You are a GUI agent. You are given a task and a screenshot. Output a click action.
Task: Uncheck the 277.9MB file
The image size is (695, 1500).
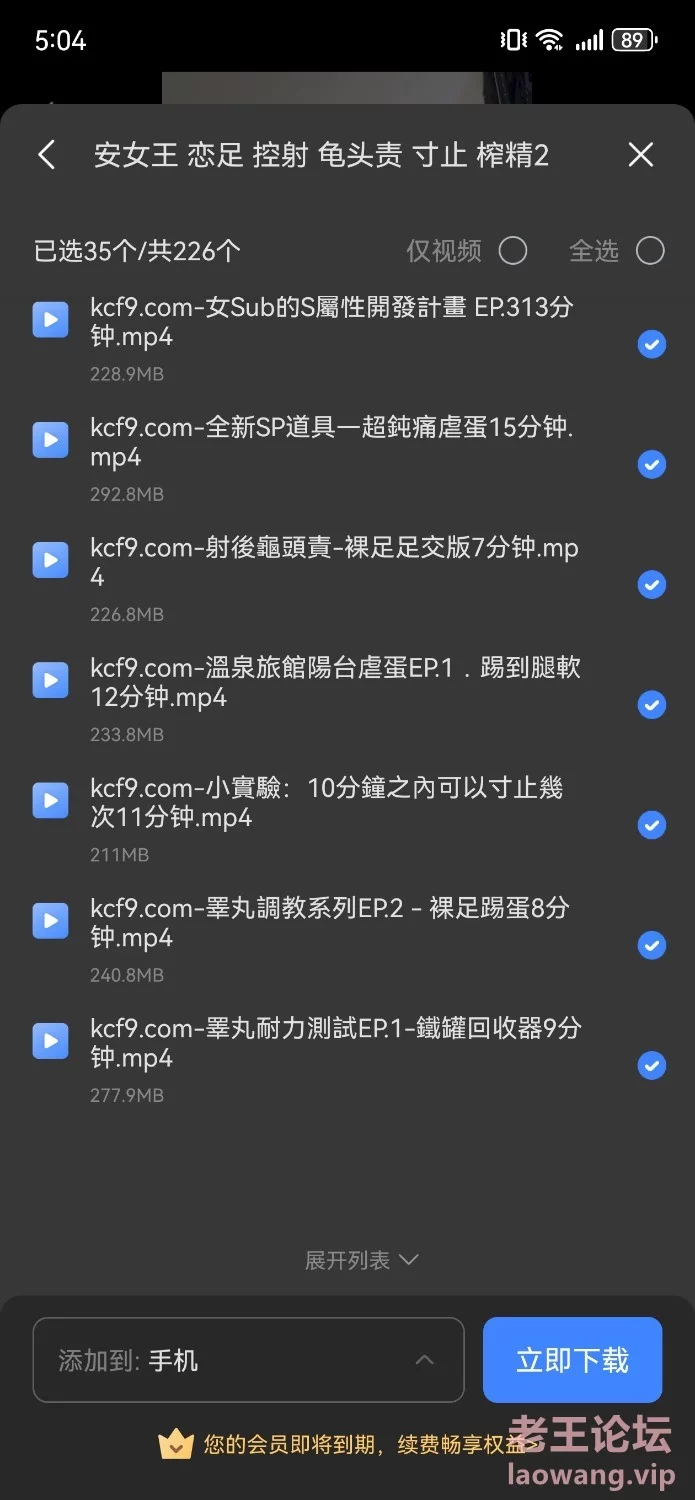(652, 1065)
